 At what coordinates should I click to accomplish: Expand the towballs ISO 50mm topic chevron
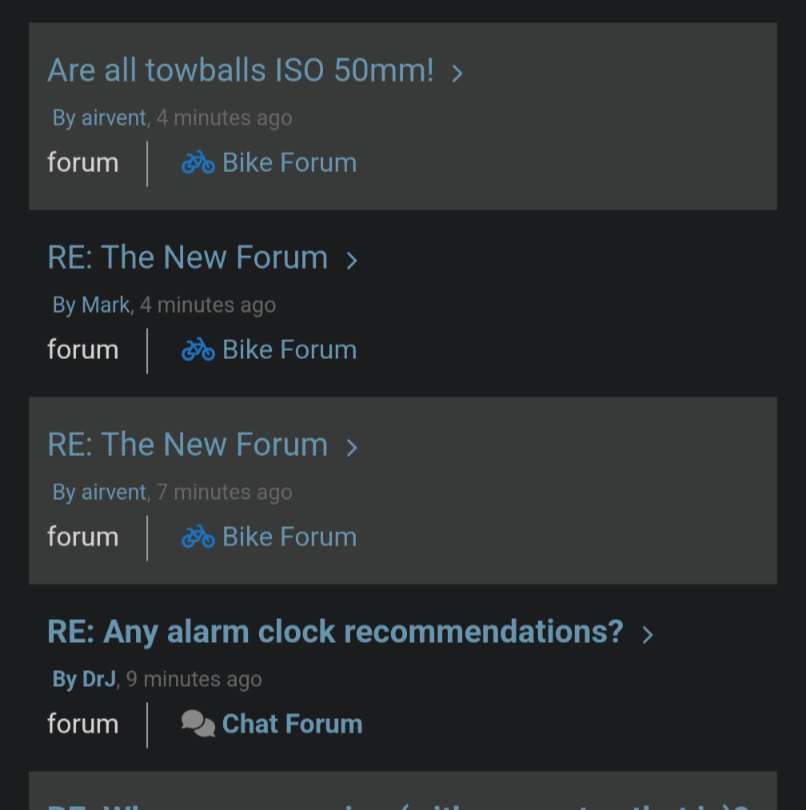click(457, 72)
